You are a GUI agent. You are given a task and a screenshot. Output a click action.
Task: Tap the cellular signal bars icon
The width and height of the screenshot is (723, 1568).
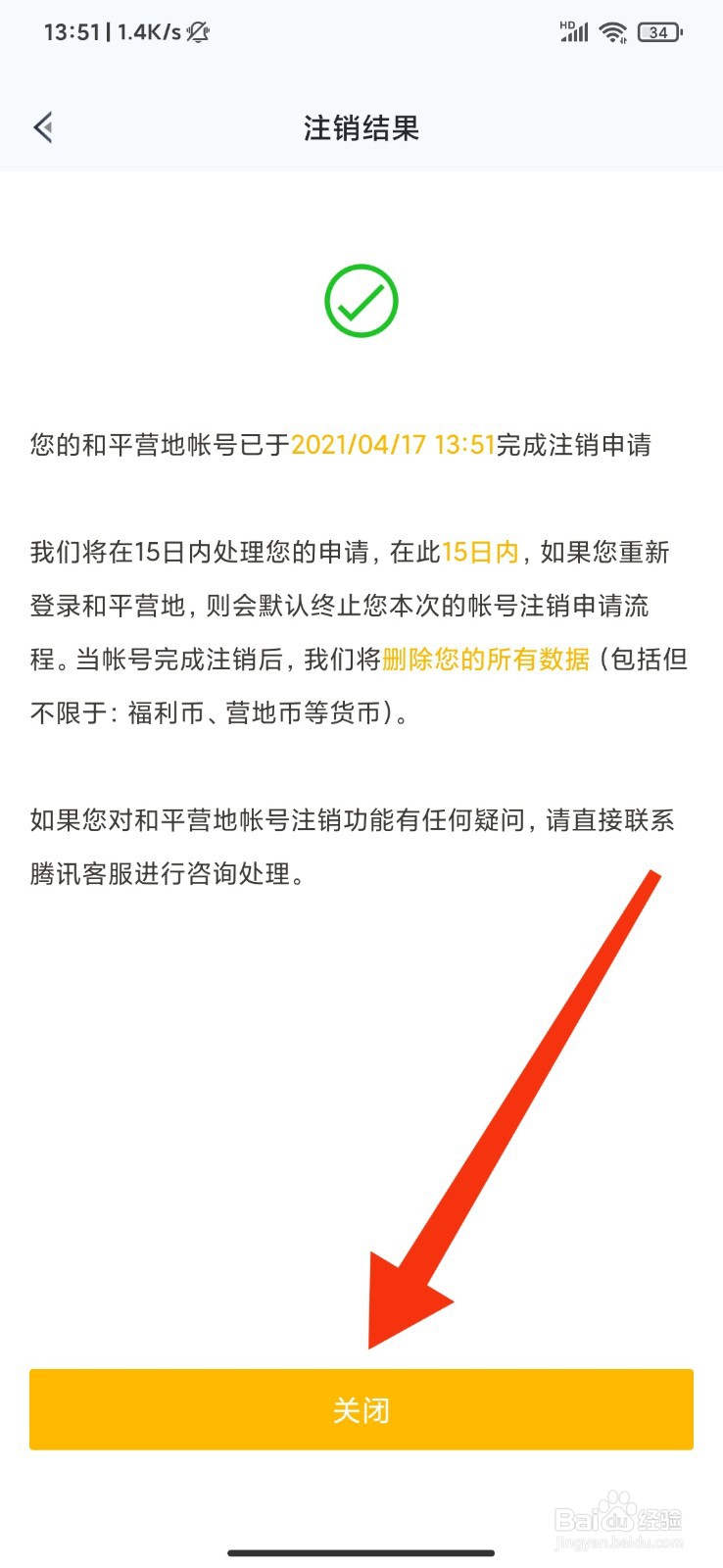click(578, 31)
